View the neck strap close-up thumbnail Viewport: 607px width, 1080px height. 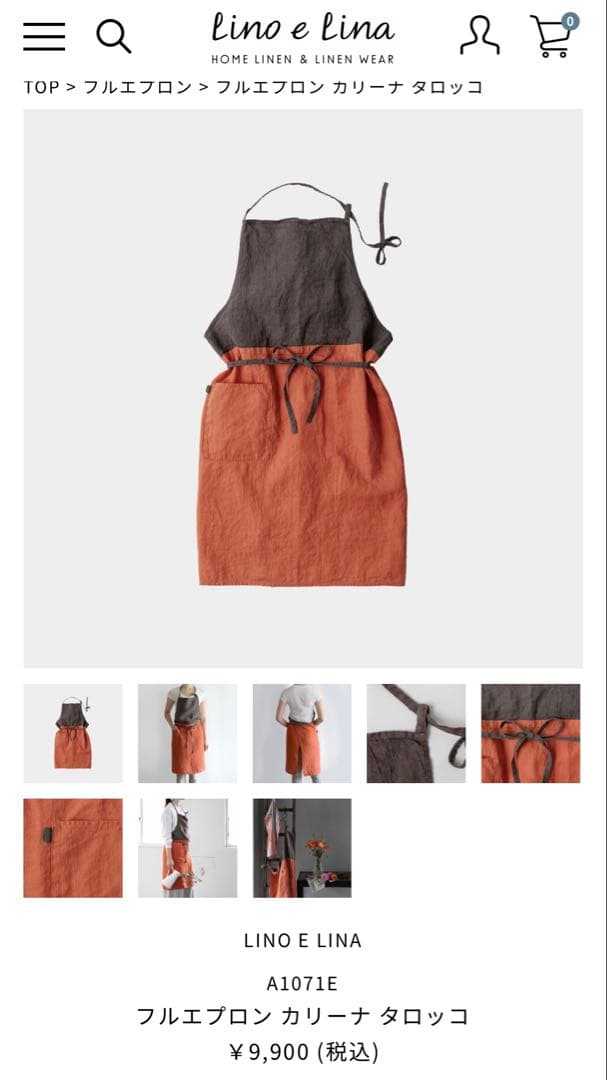(x=416, y=733)
